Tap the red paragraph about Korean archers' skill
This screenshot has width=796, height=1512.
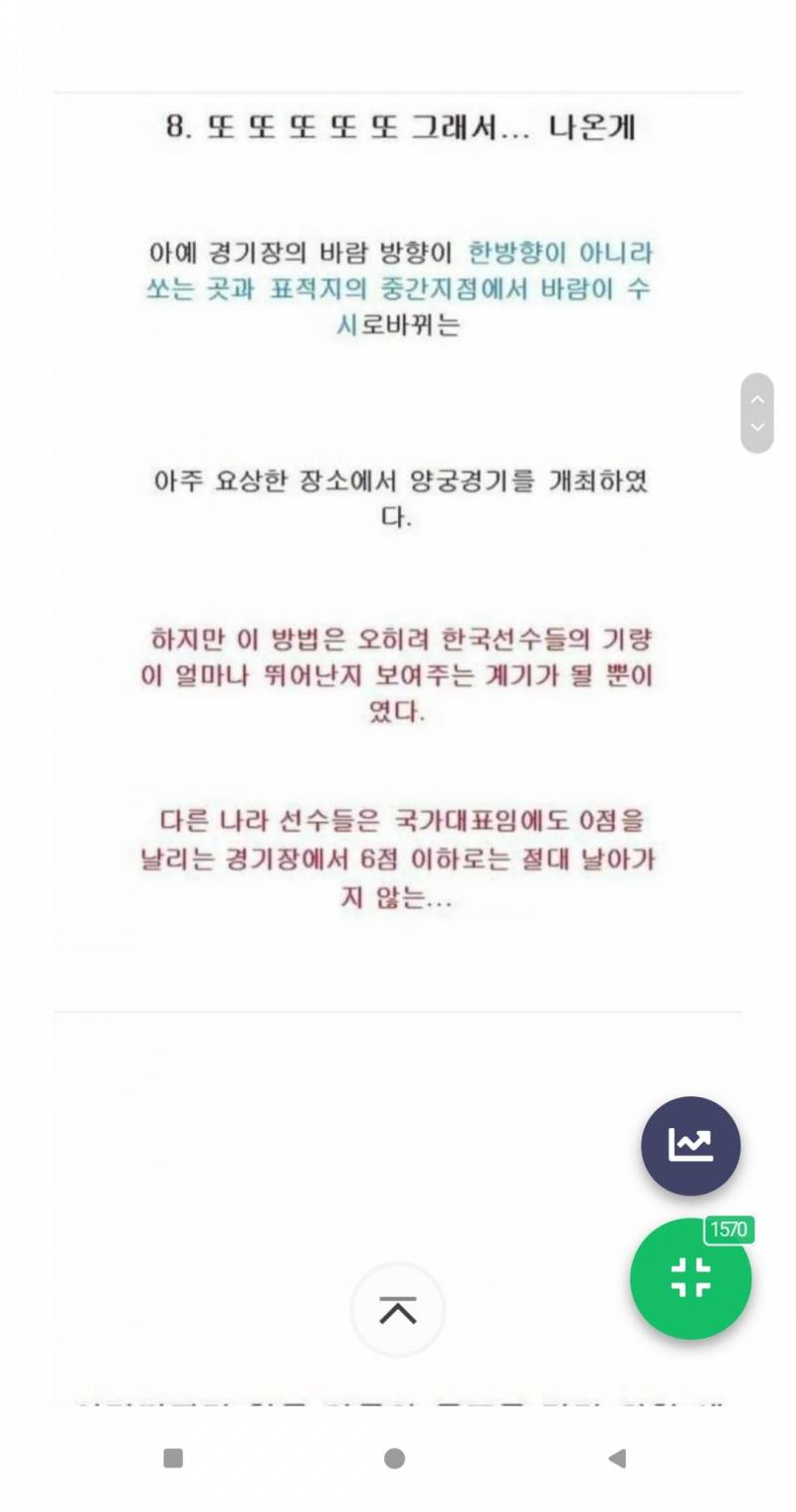398,674
